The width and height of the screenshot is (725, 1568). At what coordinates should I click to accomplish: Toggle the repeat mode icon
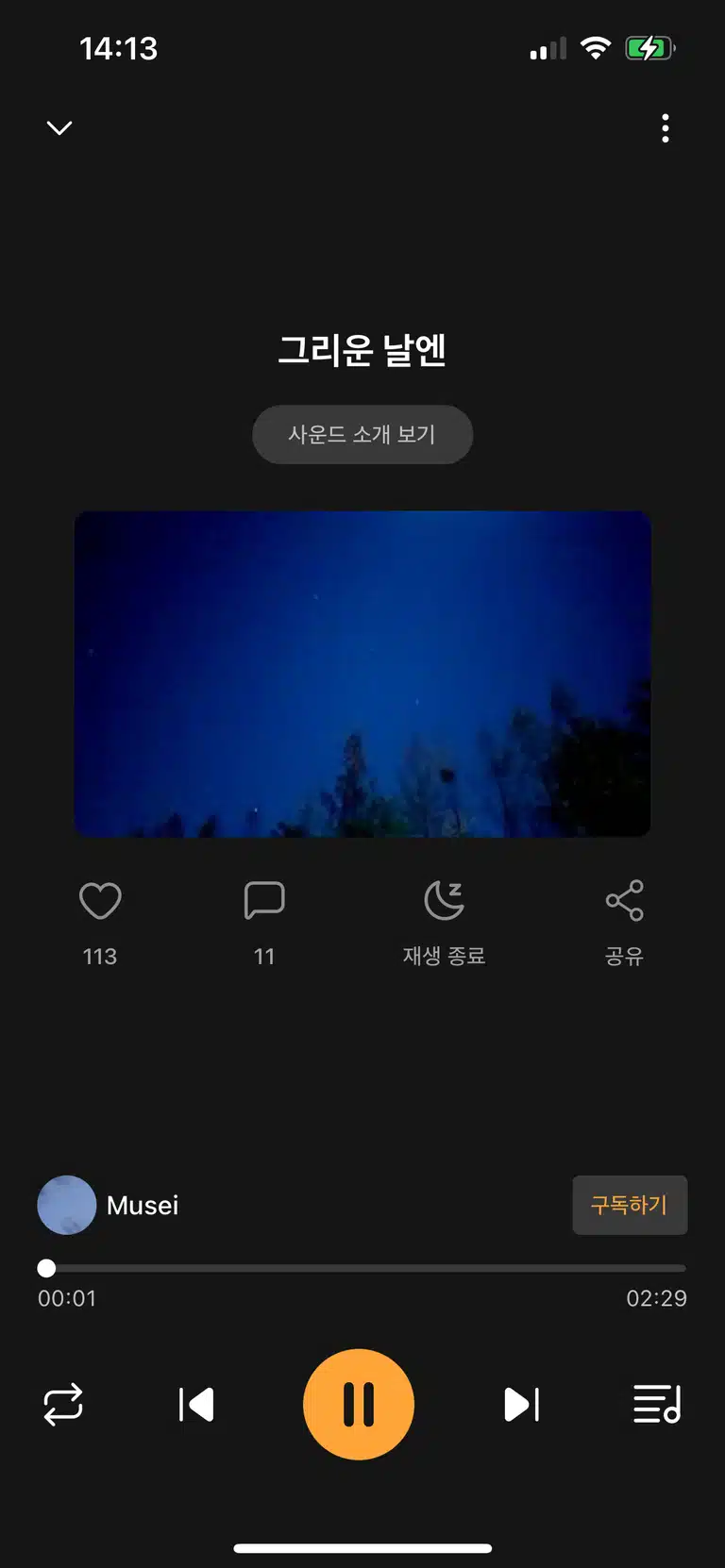[63, 1405]
